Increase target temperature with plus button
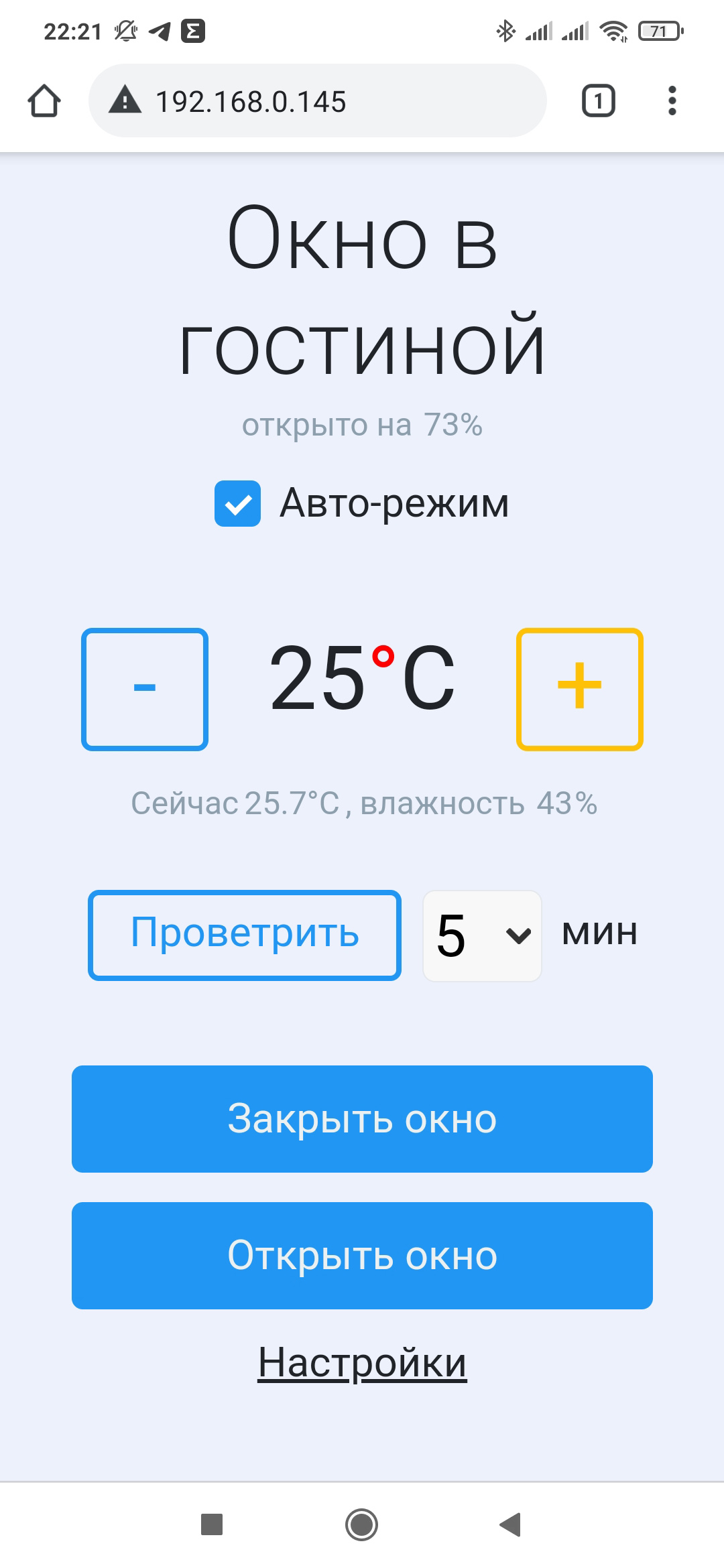This screenshot has height=1568, width=724. point(579,689)
